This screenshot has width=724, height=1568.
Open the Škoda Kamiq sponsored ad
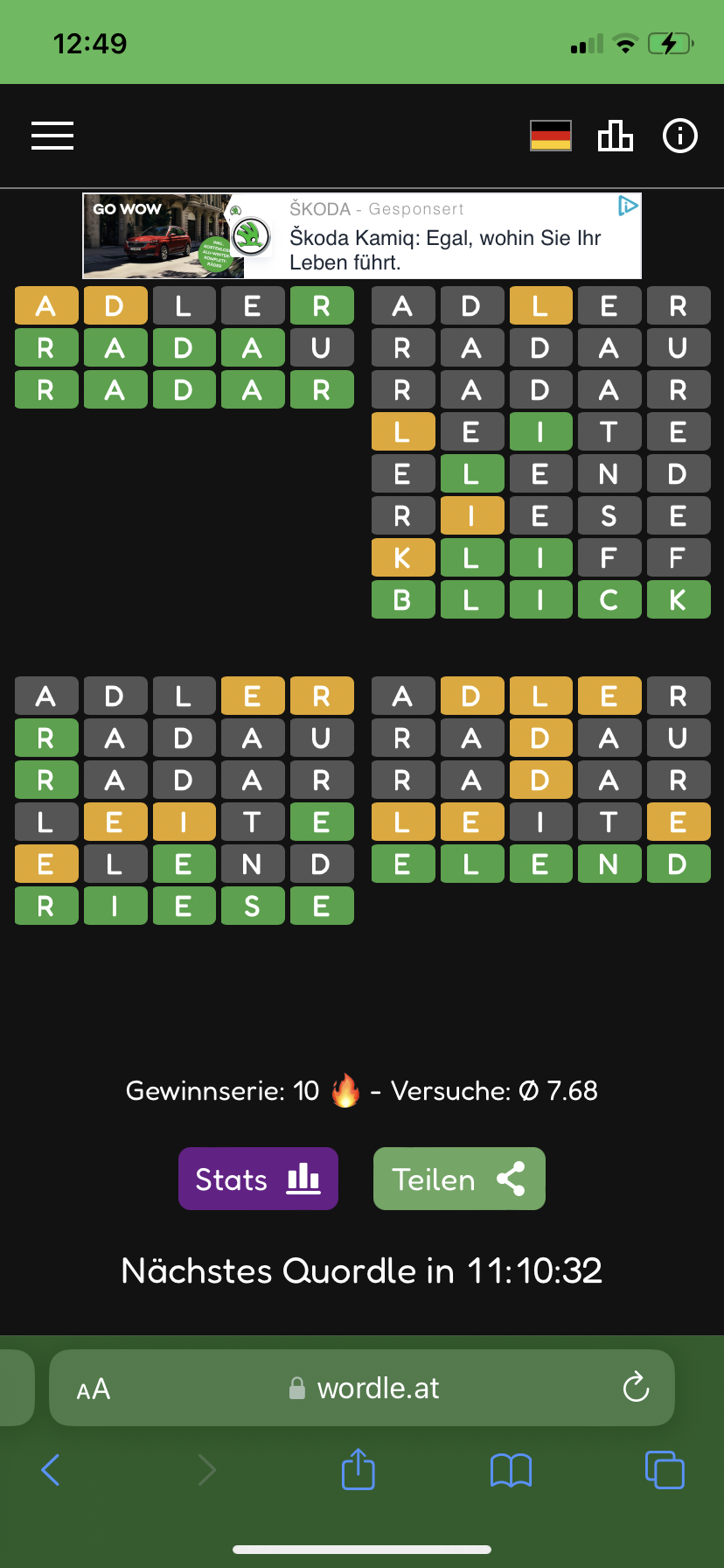[x=362, y=235]
